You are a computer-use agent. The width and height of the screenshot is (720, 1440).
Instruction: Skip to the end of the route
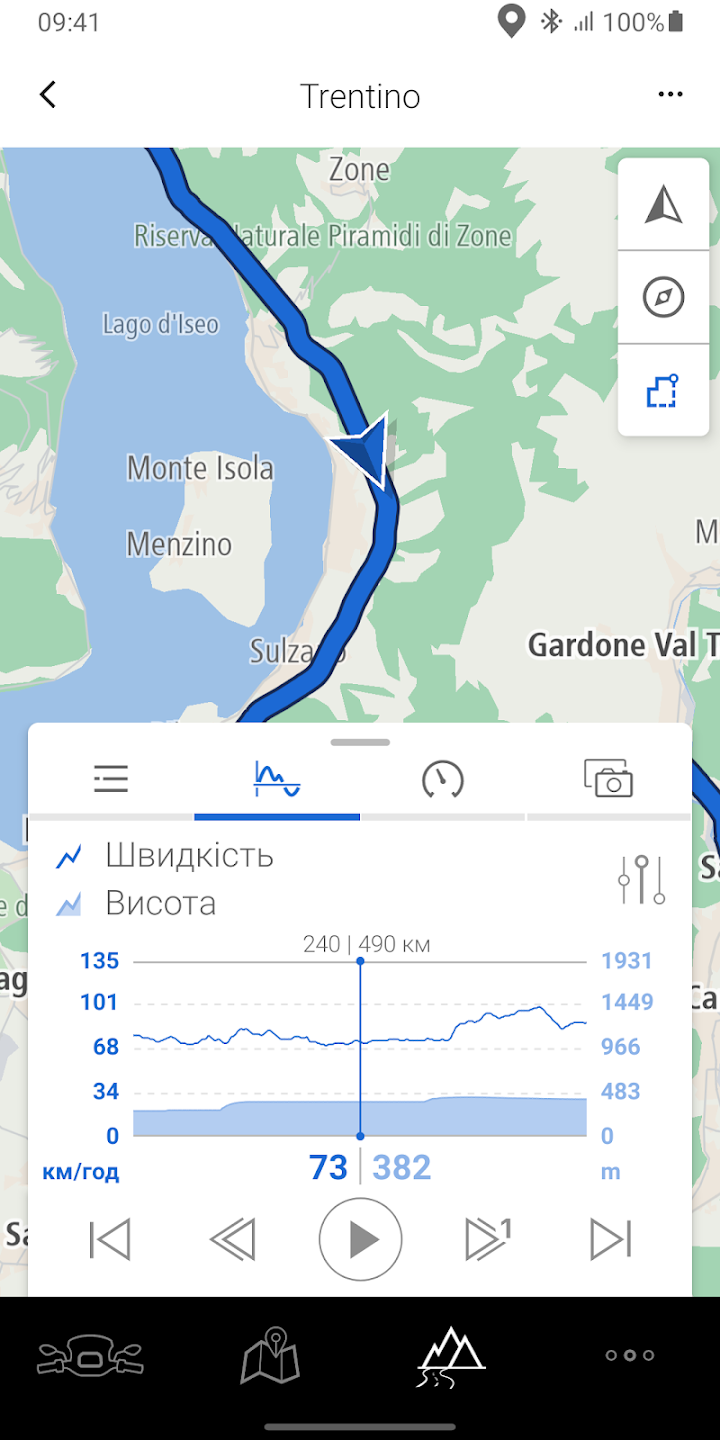610,1240
